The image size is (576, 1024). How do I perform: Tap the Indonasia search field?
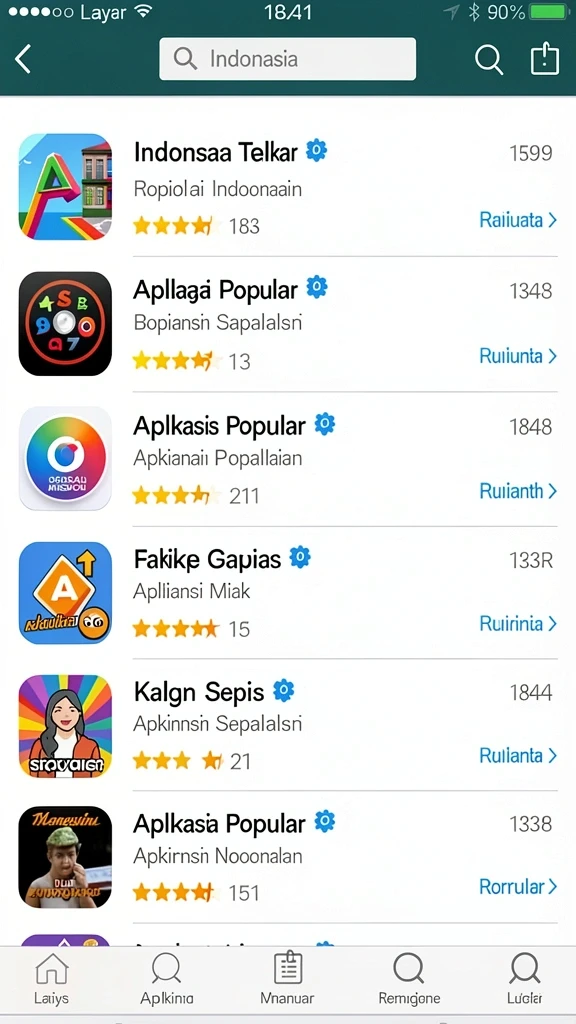(x=287, y=59)
